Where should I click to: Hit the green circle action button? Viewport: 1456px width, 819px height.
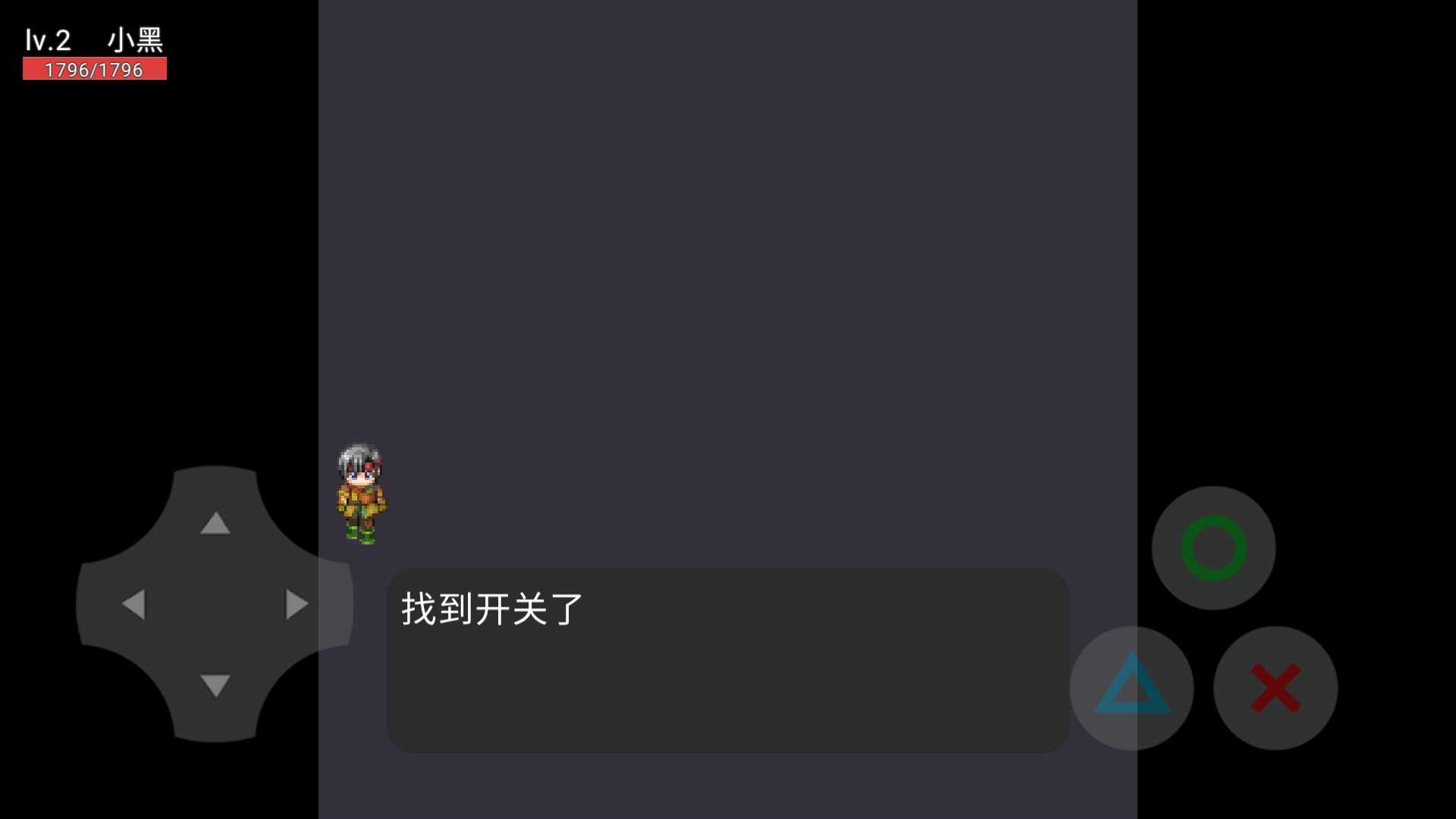(x=1213, y=548)
